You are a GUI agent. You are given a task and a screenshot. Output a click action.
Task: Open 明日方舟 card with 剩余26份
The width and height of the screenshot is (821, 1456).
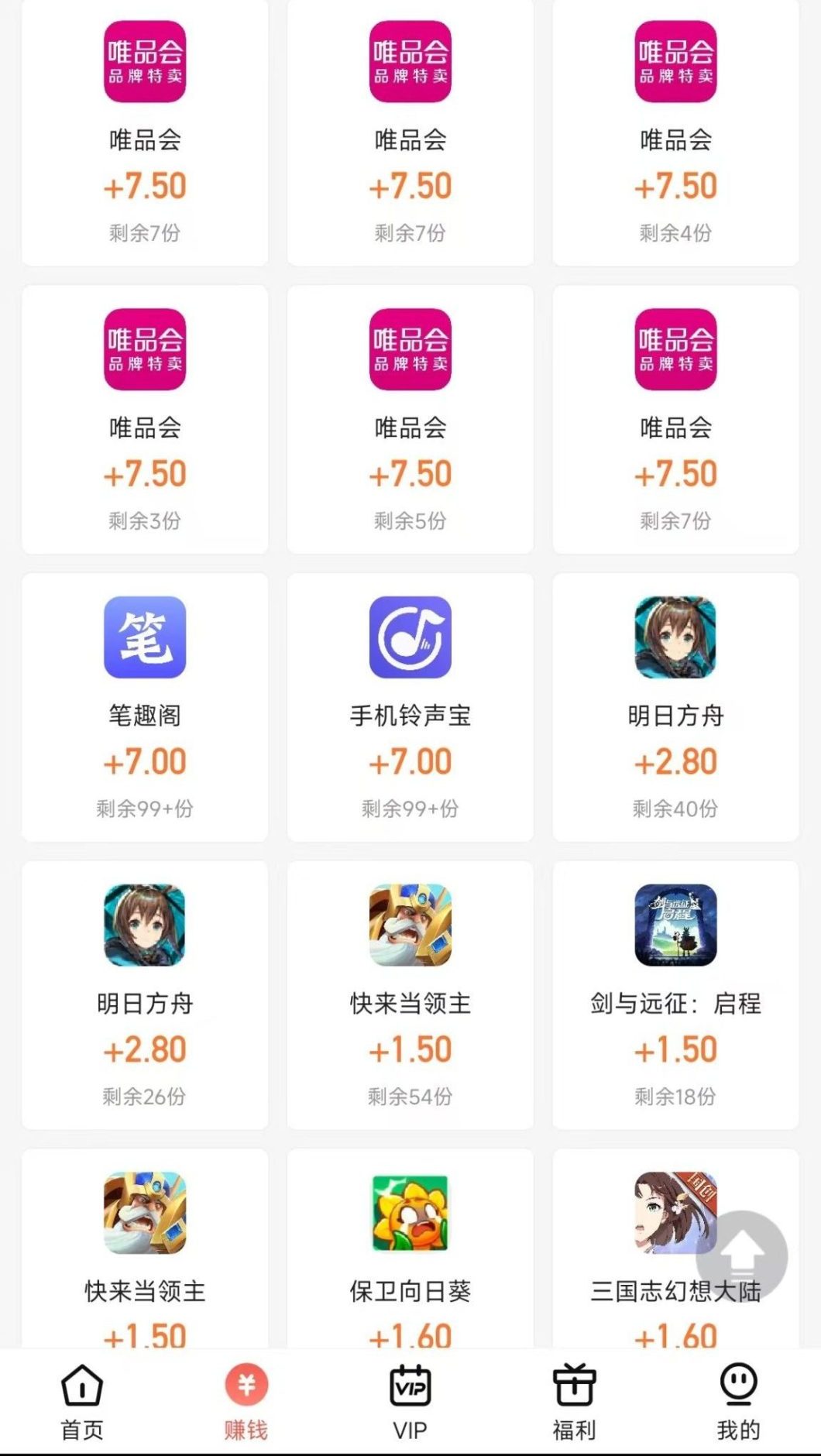pyautogui.click(x=145, y=994)
